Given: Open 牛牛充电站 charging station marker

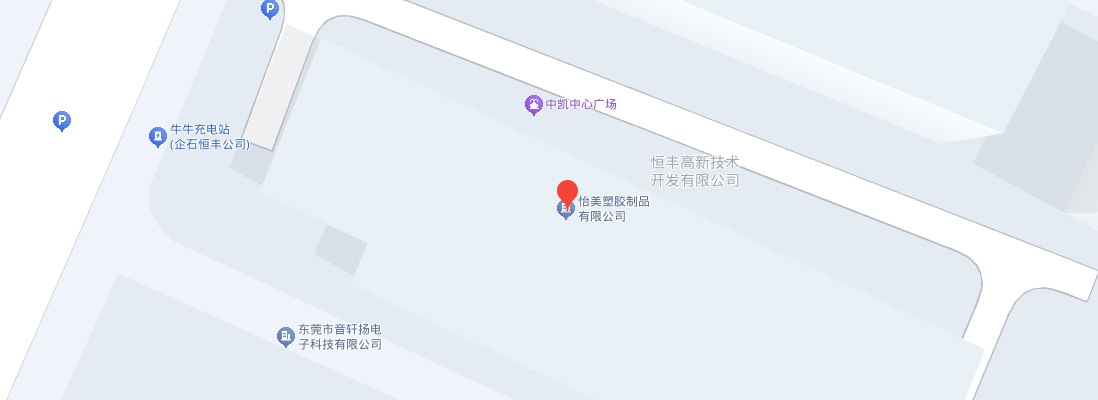Looking at the screenshot, I should pyautogui.click(x=157, y=136).
